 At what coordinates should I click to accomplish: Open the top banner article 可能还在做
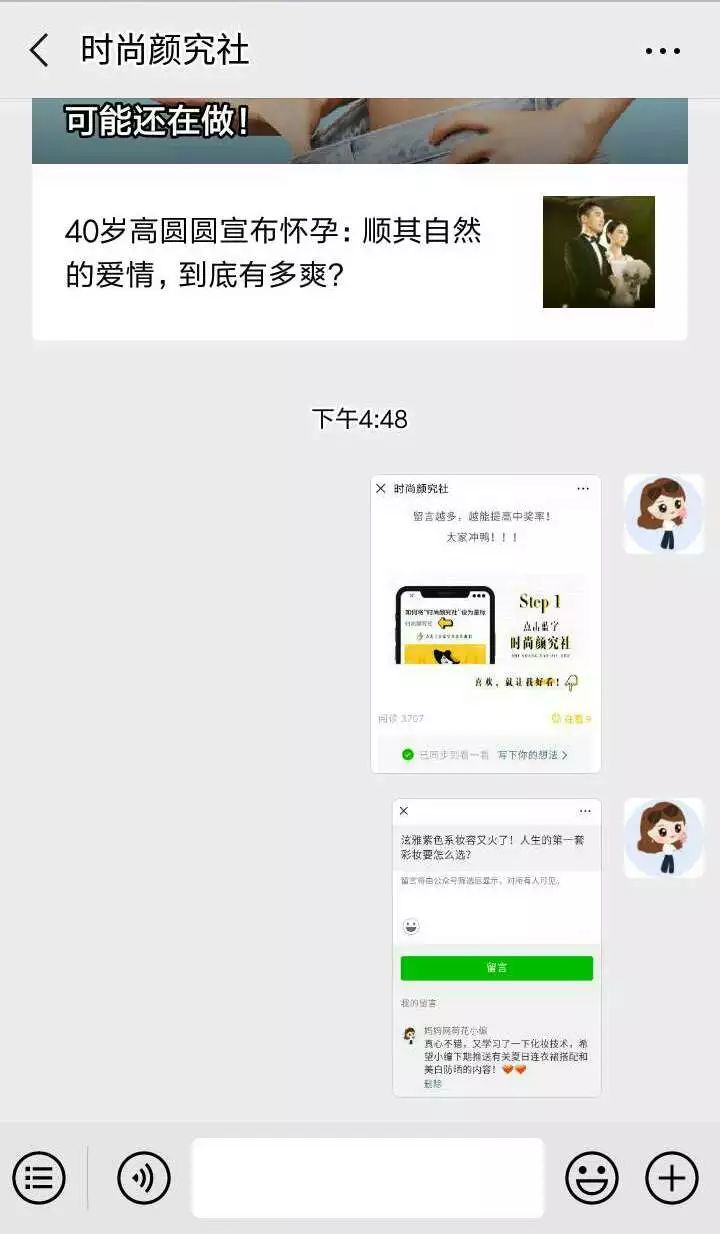[360, 130]
